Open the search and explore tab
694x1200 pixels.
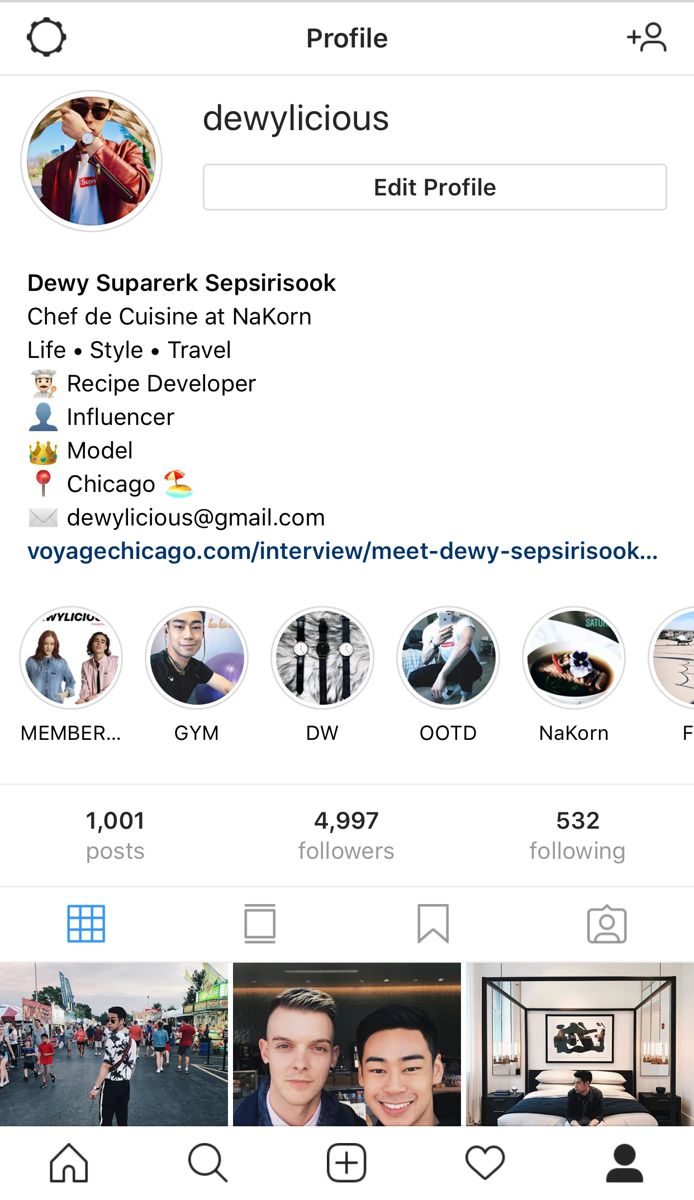tap(208, 1163)
